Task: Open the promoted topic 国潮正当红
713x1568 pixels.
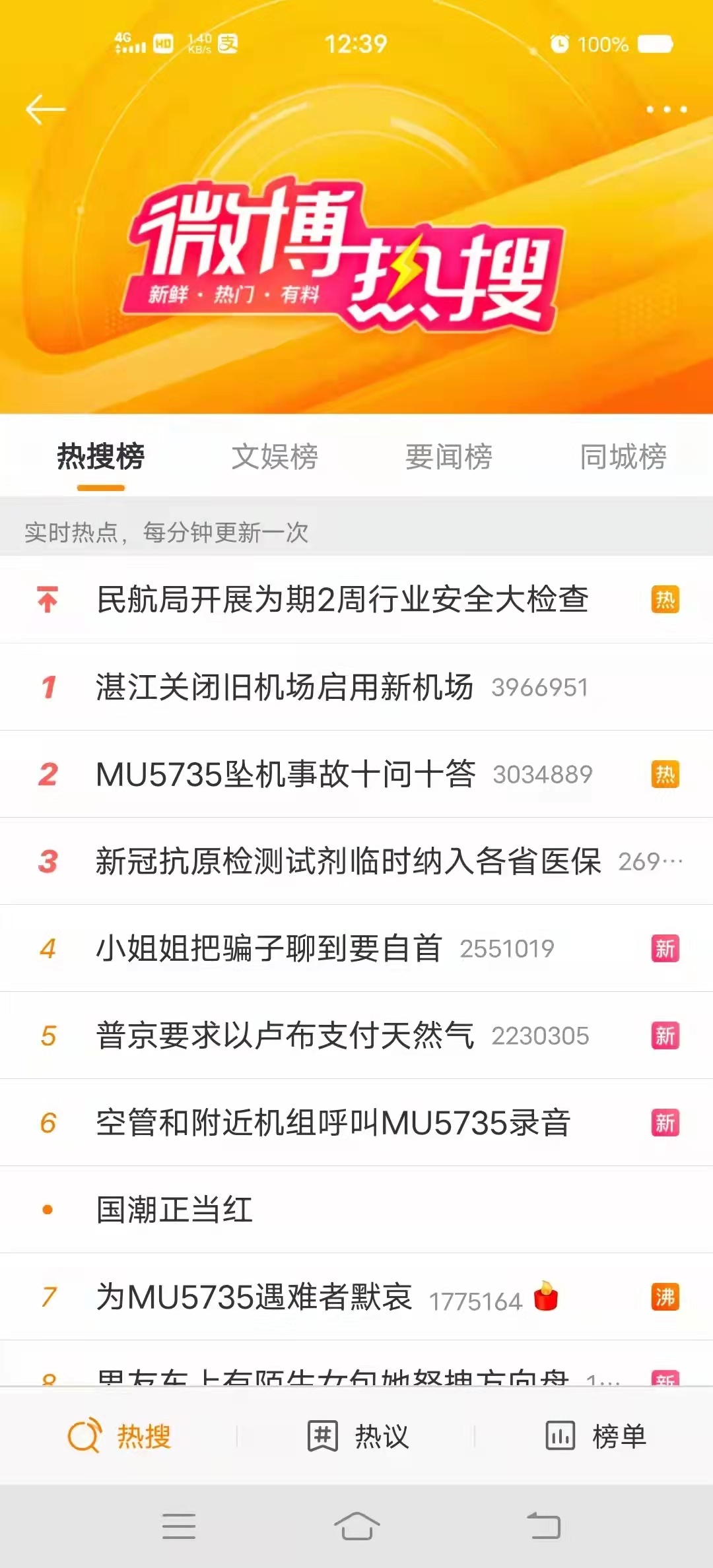Action: tap(174, 1210)
